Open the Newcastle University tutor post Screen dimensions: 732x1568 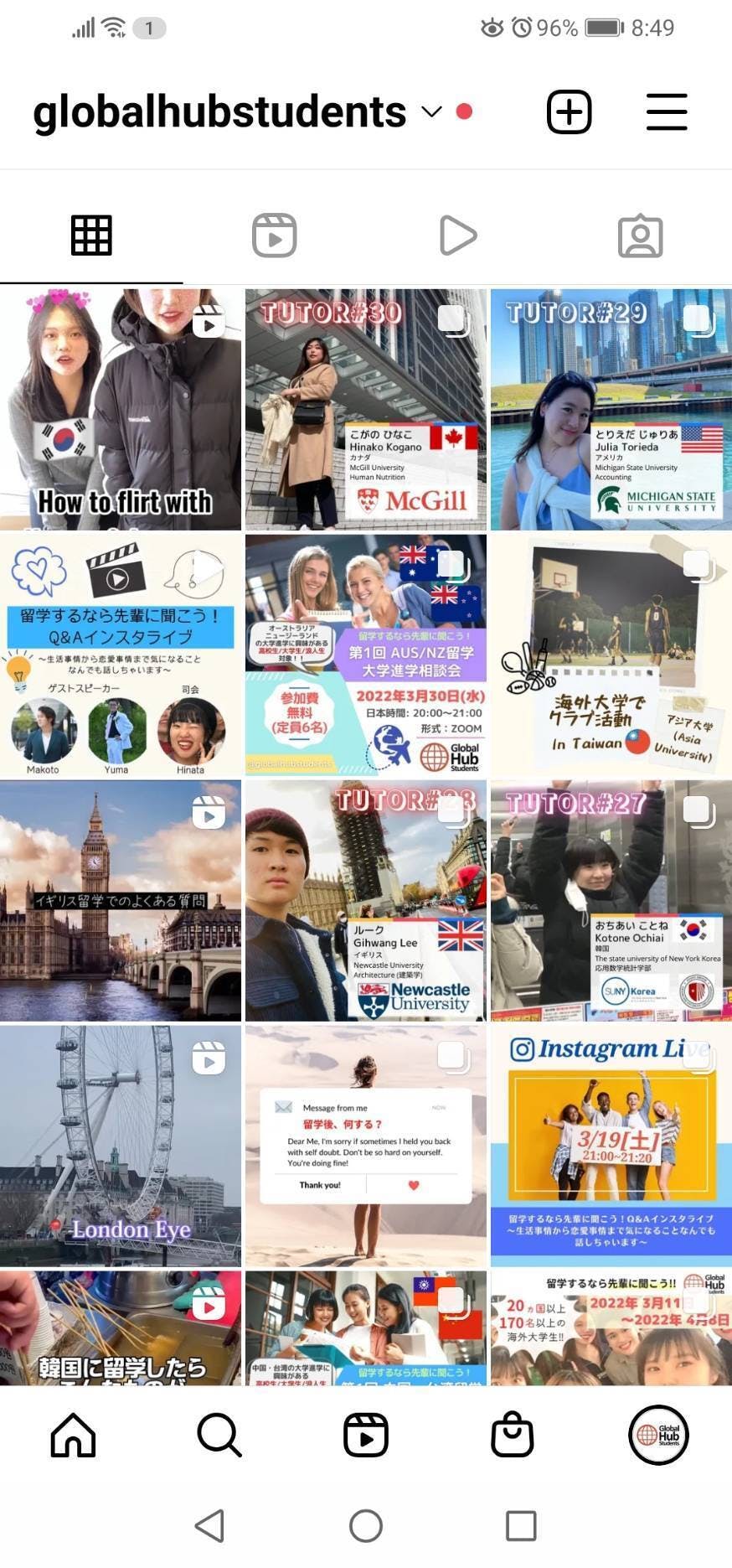coord(365,900)
